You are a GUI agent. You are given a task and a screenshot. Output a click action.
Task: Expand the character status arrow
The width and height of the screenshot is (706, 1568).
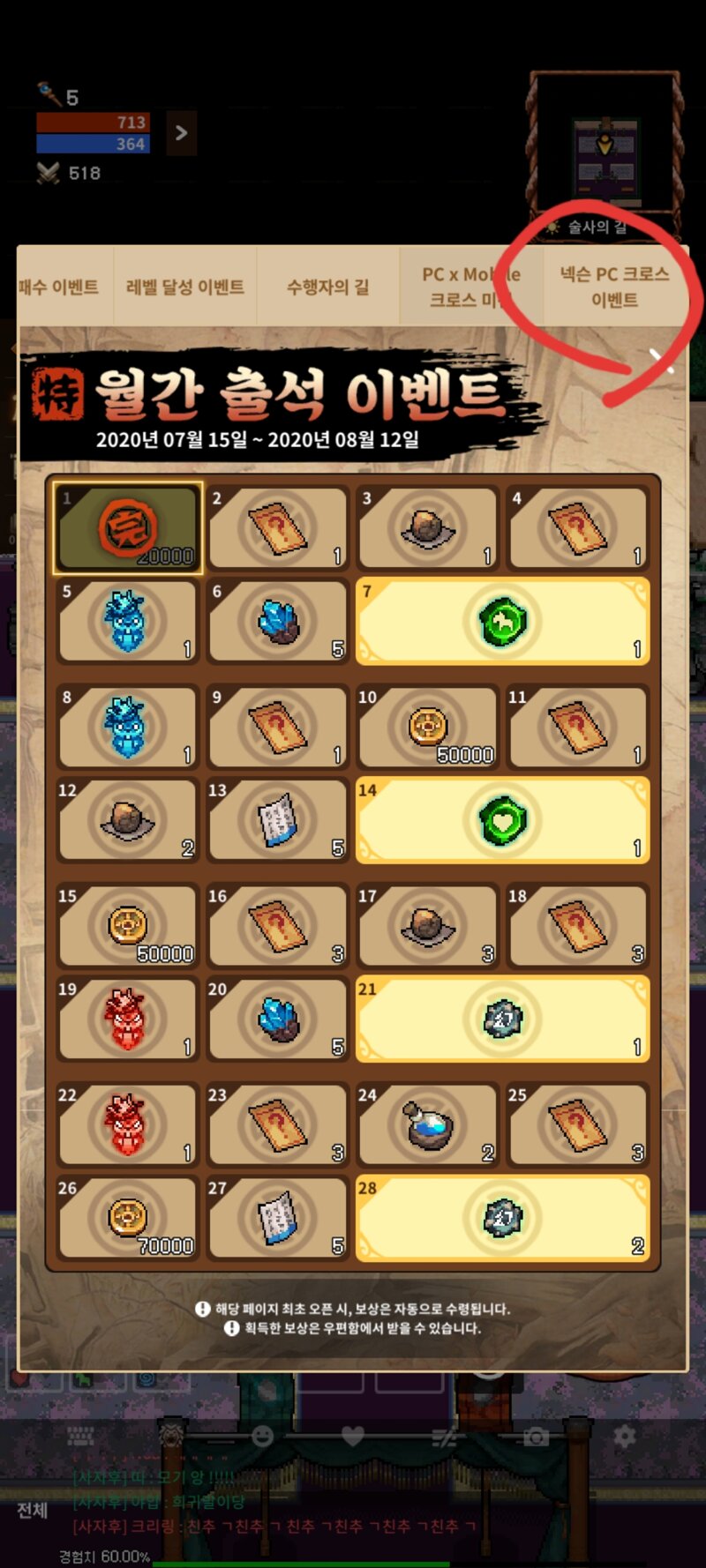pyautogui.click(x=182, y=133)
